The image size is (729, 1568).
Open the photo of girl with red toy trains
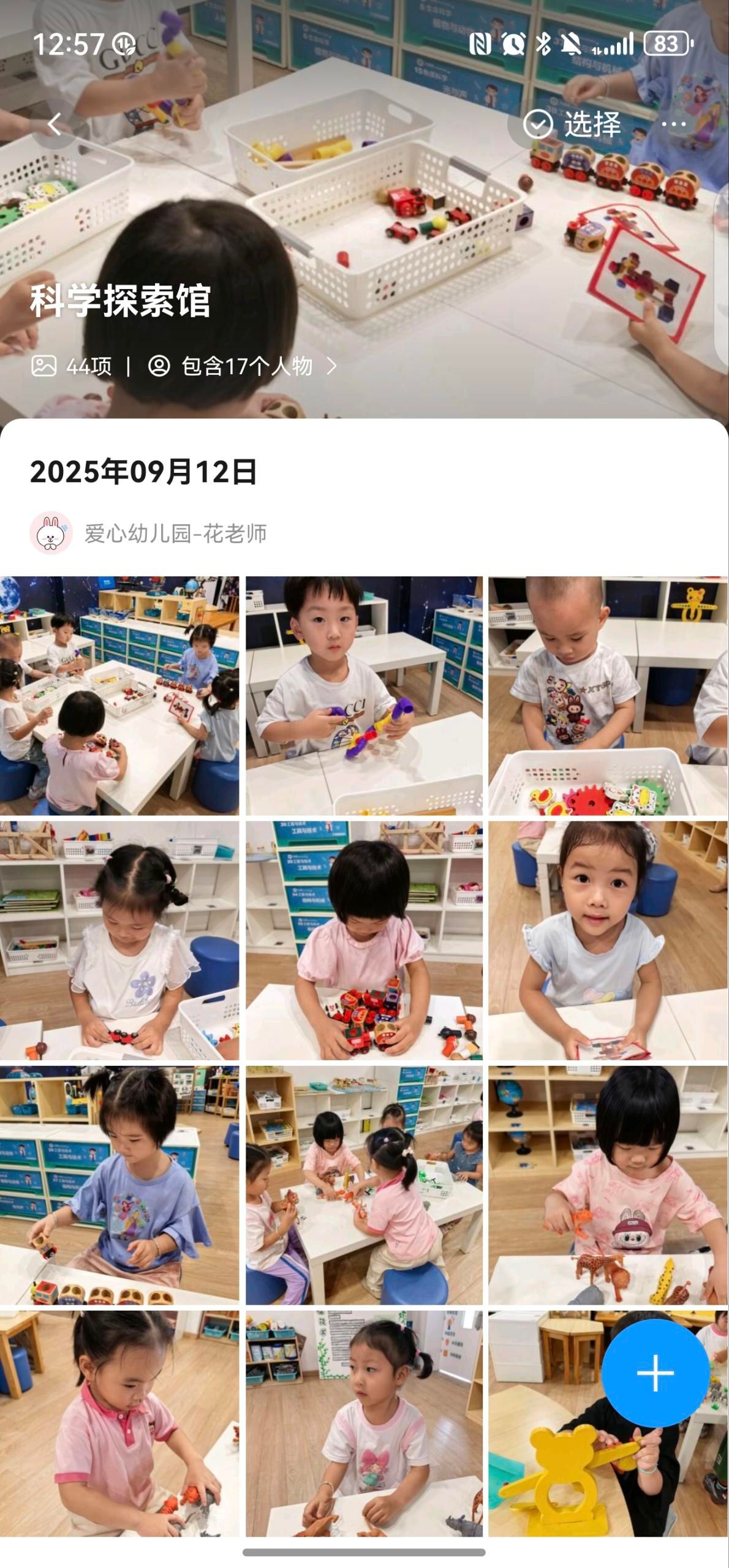[364, 940]
